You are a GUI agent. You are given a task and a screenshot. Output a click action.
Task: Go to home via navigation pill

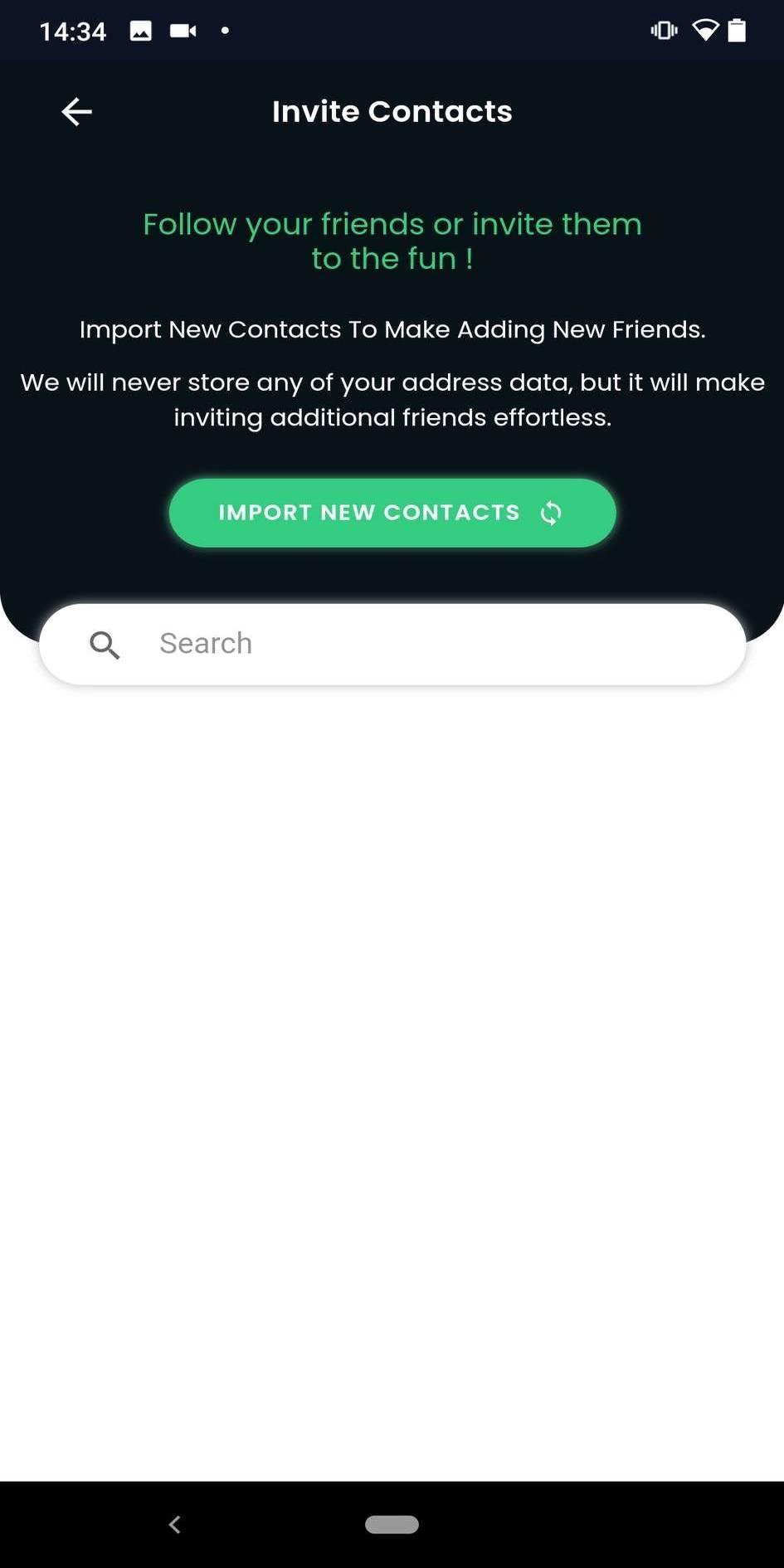tap(392, 1524)
